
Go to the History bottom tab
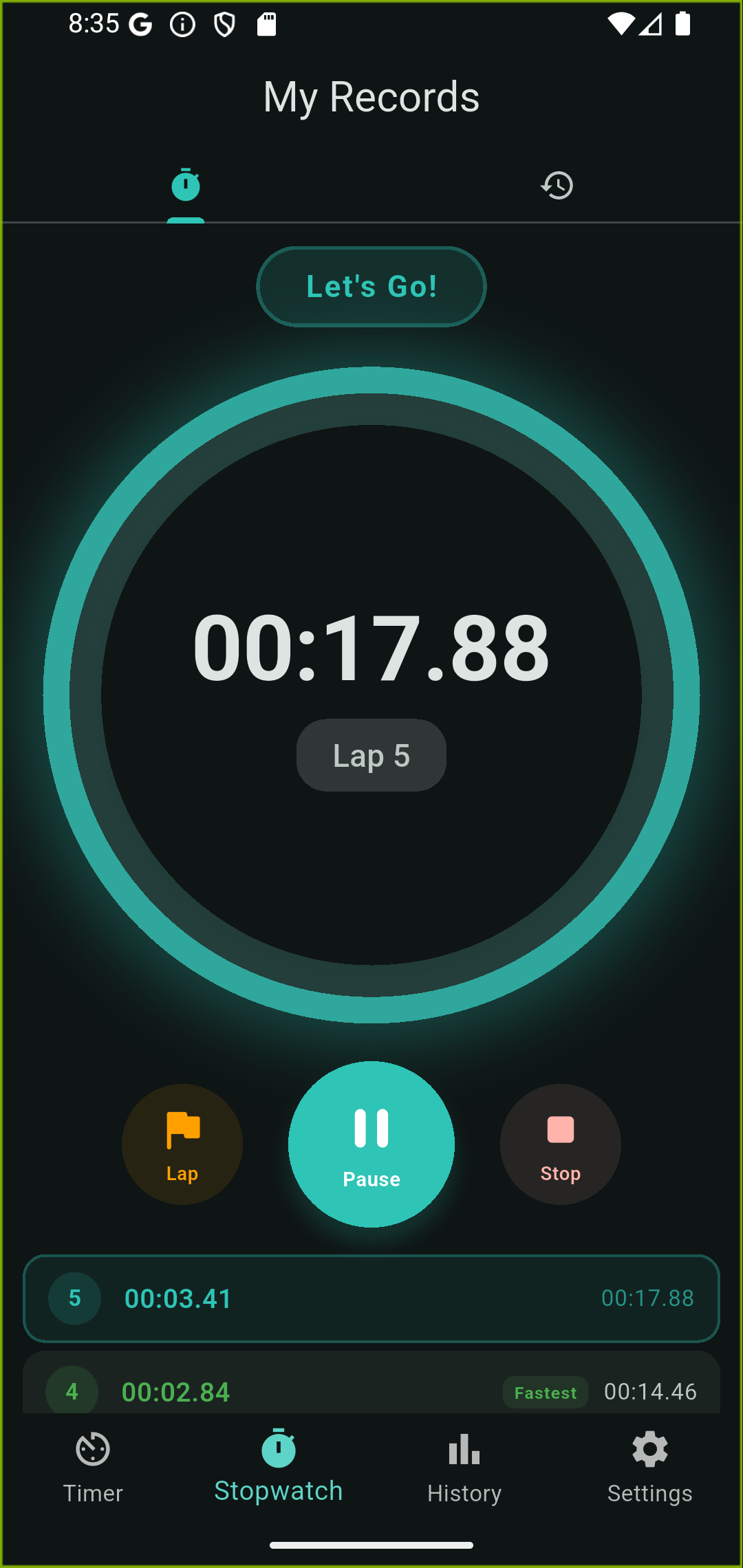464,1468
